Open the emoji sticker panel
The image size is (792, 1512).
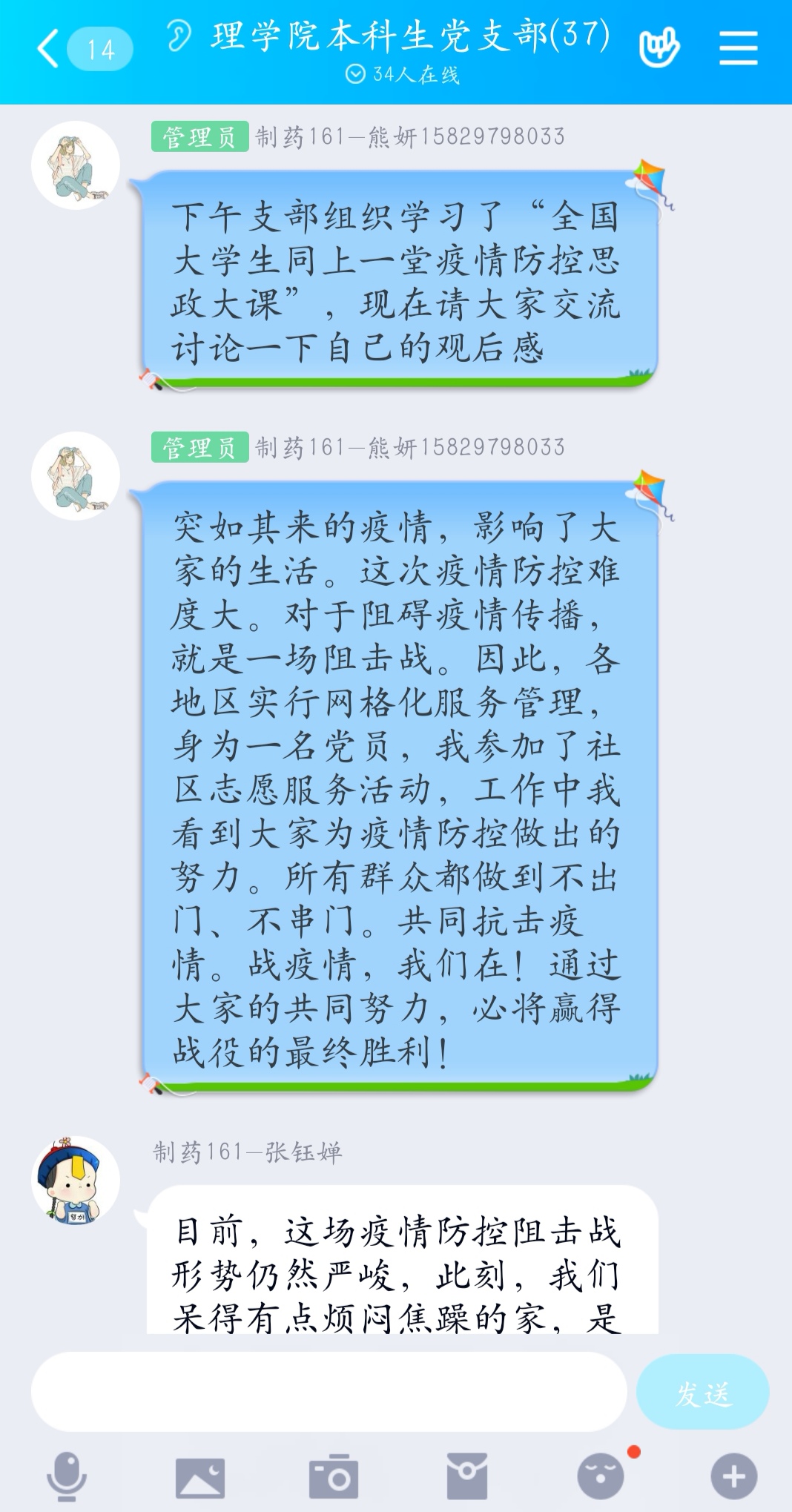601,1476
